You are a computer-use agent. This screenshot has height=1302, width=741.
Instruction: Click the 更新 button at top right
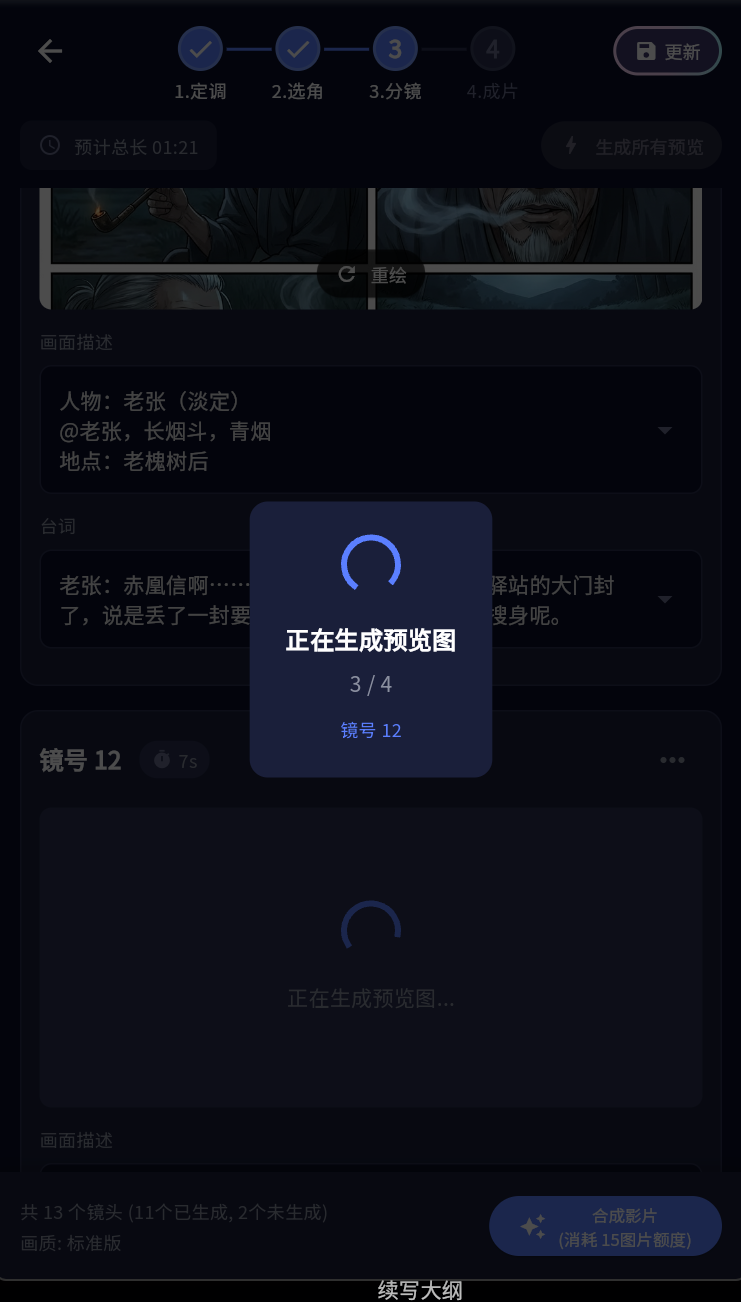point(667,51)
